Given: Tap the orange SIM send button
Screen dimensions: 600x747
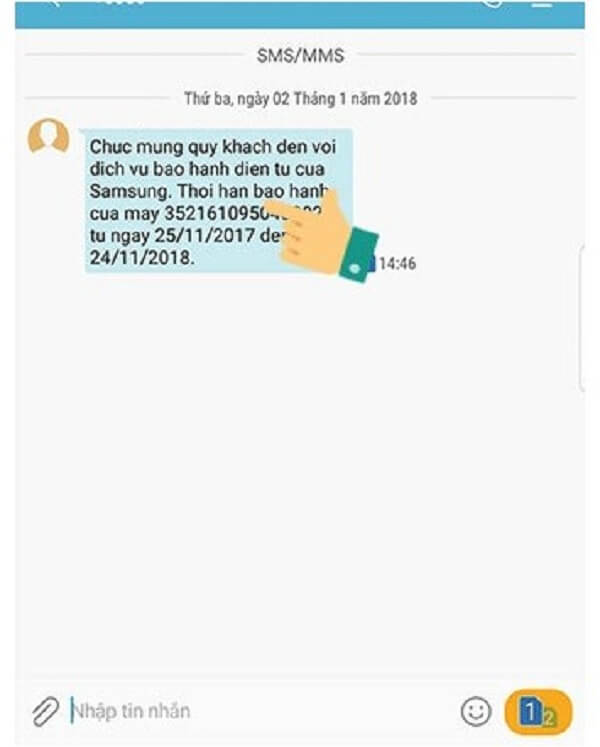Looking at the screenshot, I should pyautogui.click(x=540, y=712).
